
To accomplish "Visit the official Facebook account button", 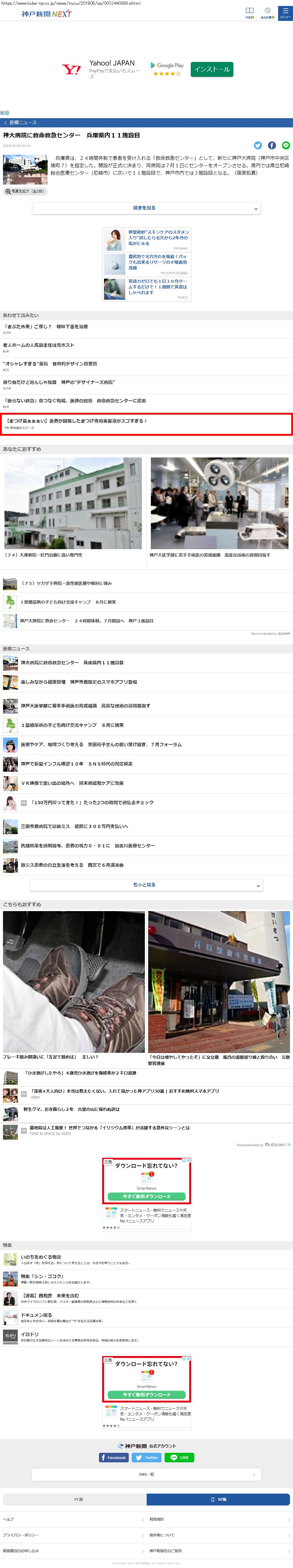I will [x=113, y=1457].
